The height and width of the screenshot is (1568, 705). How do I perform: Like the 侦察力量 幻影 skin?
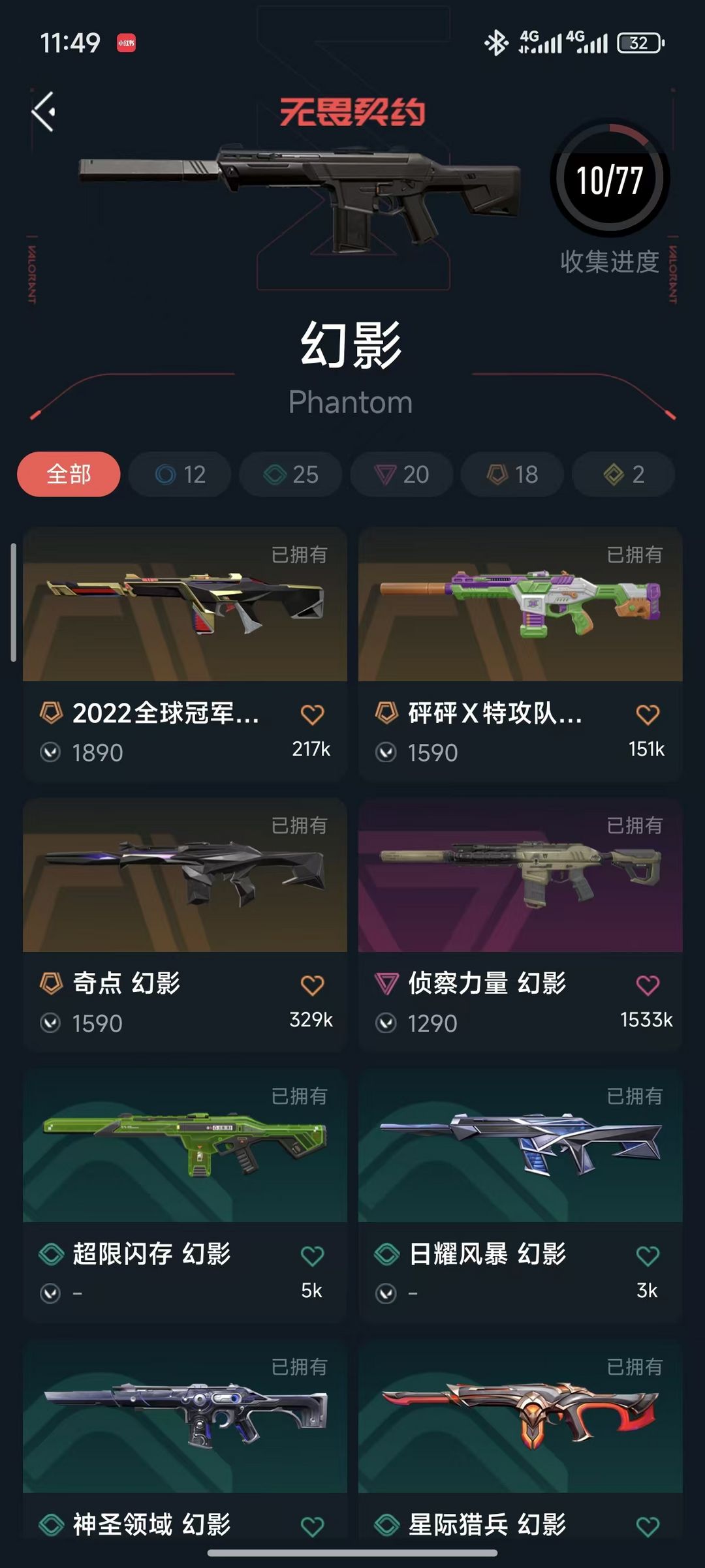[648, 985]
